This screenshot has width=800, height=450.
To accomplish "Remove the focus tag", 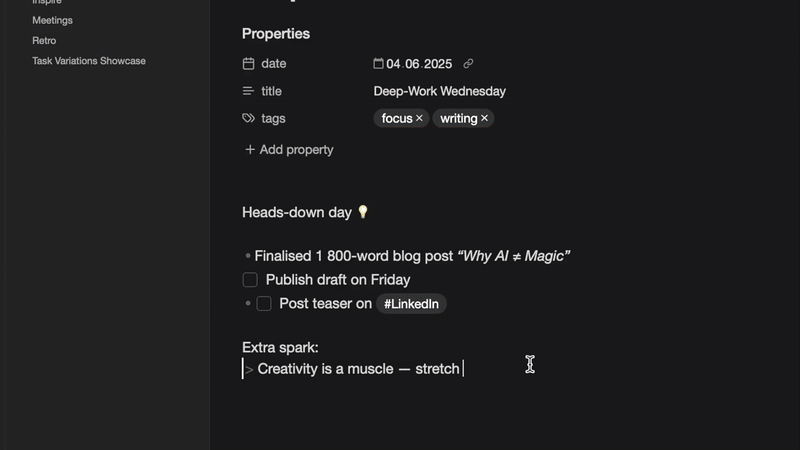I will (419, 119).
